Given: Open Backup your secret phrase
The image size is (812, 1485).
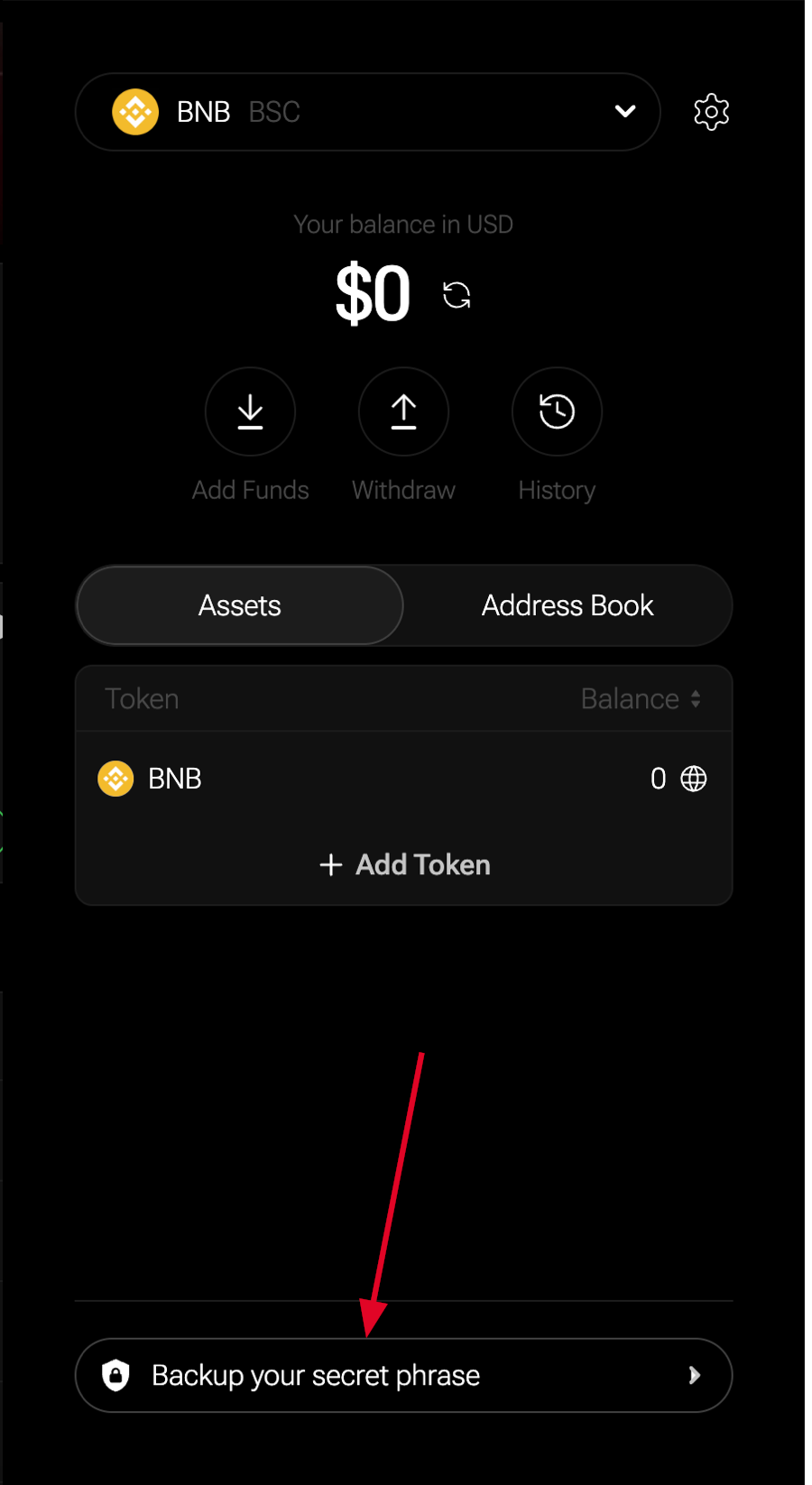Looking at the screenshot, I should pyautogui.click(x=403, y=1375).
